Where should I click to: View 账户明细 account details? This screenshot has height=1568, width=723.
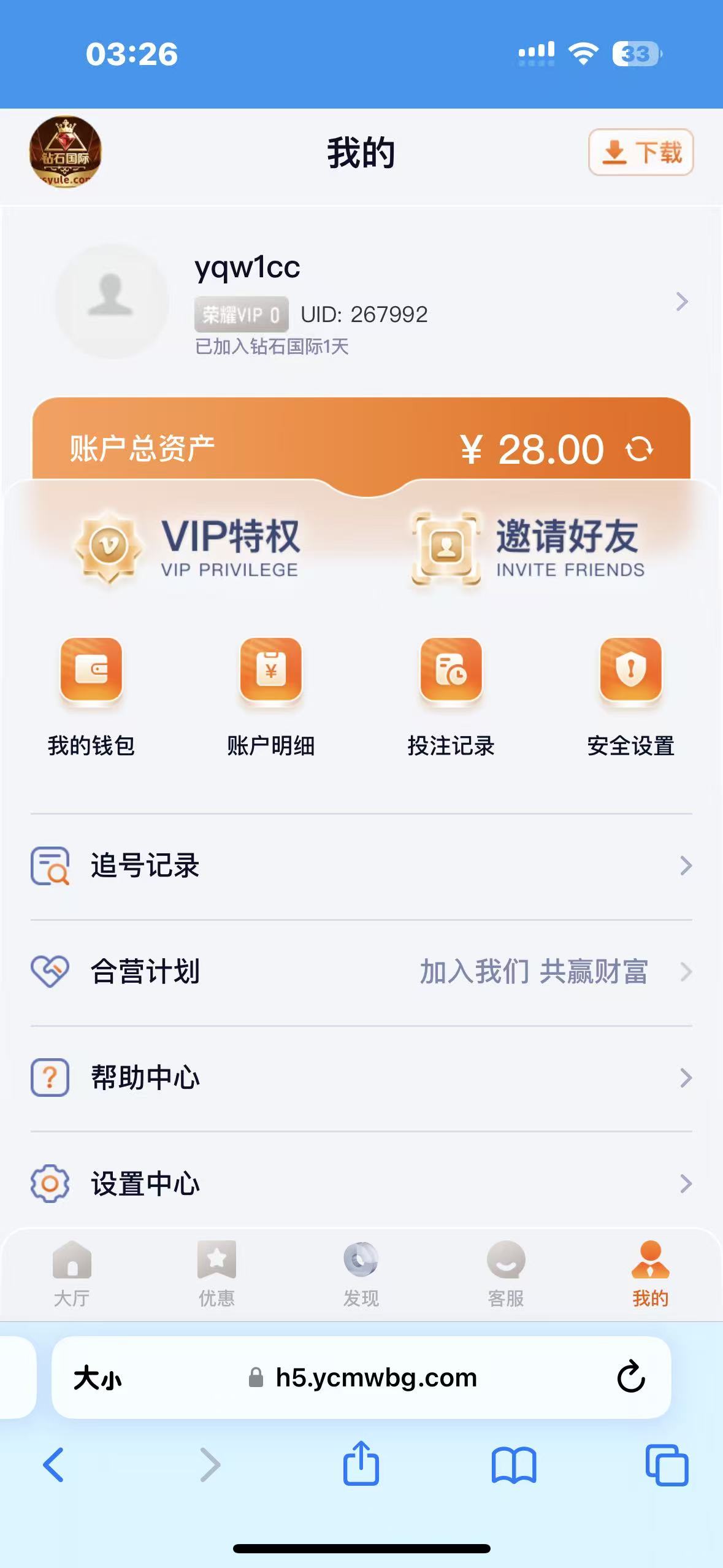pyautogui.click(x=270, y=696)
